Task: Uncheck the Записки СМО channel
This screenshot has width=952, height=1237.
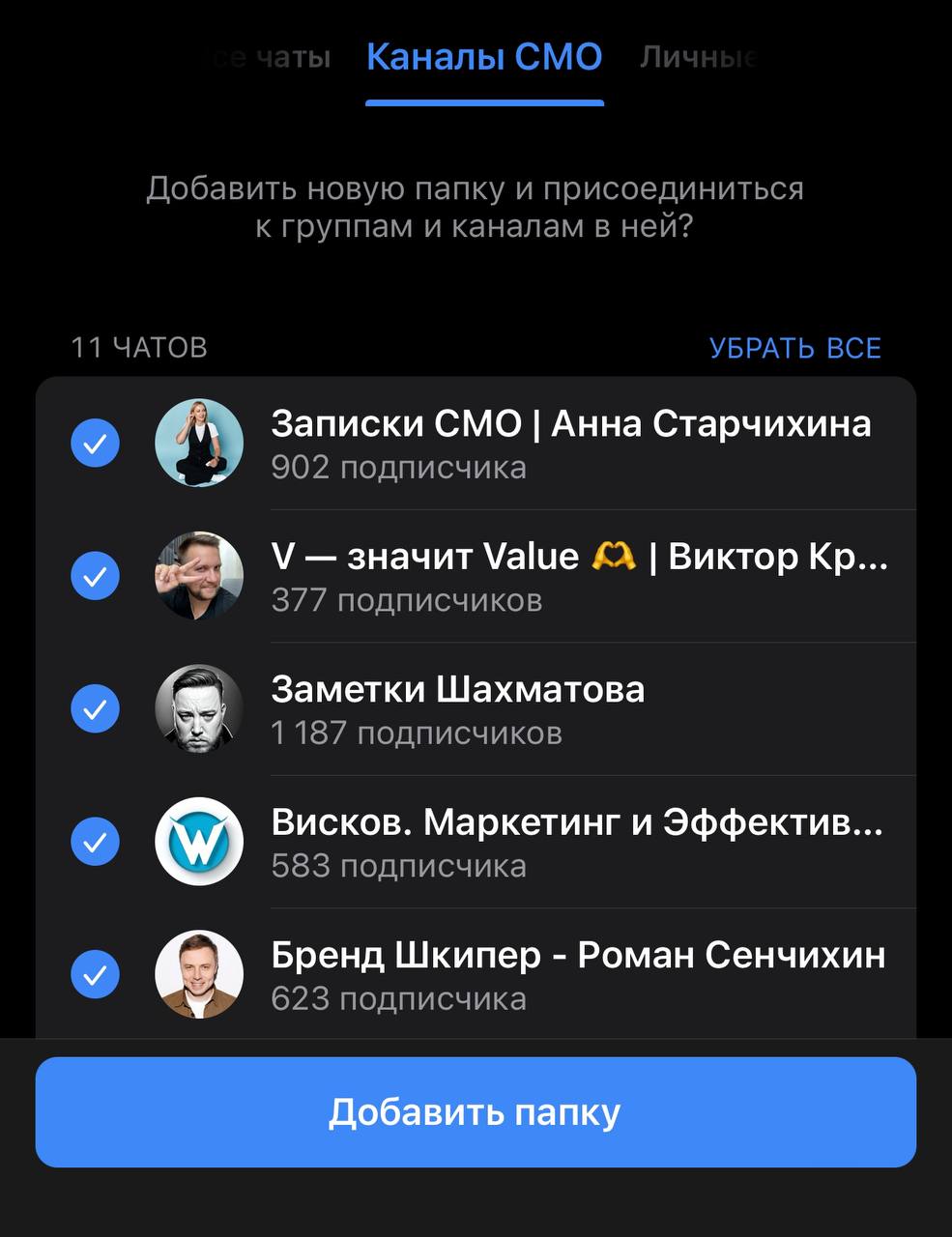Action: [94, 443]
